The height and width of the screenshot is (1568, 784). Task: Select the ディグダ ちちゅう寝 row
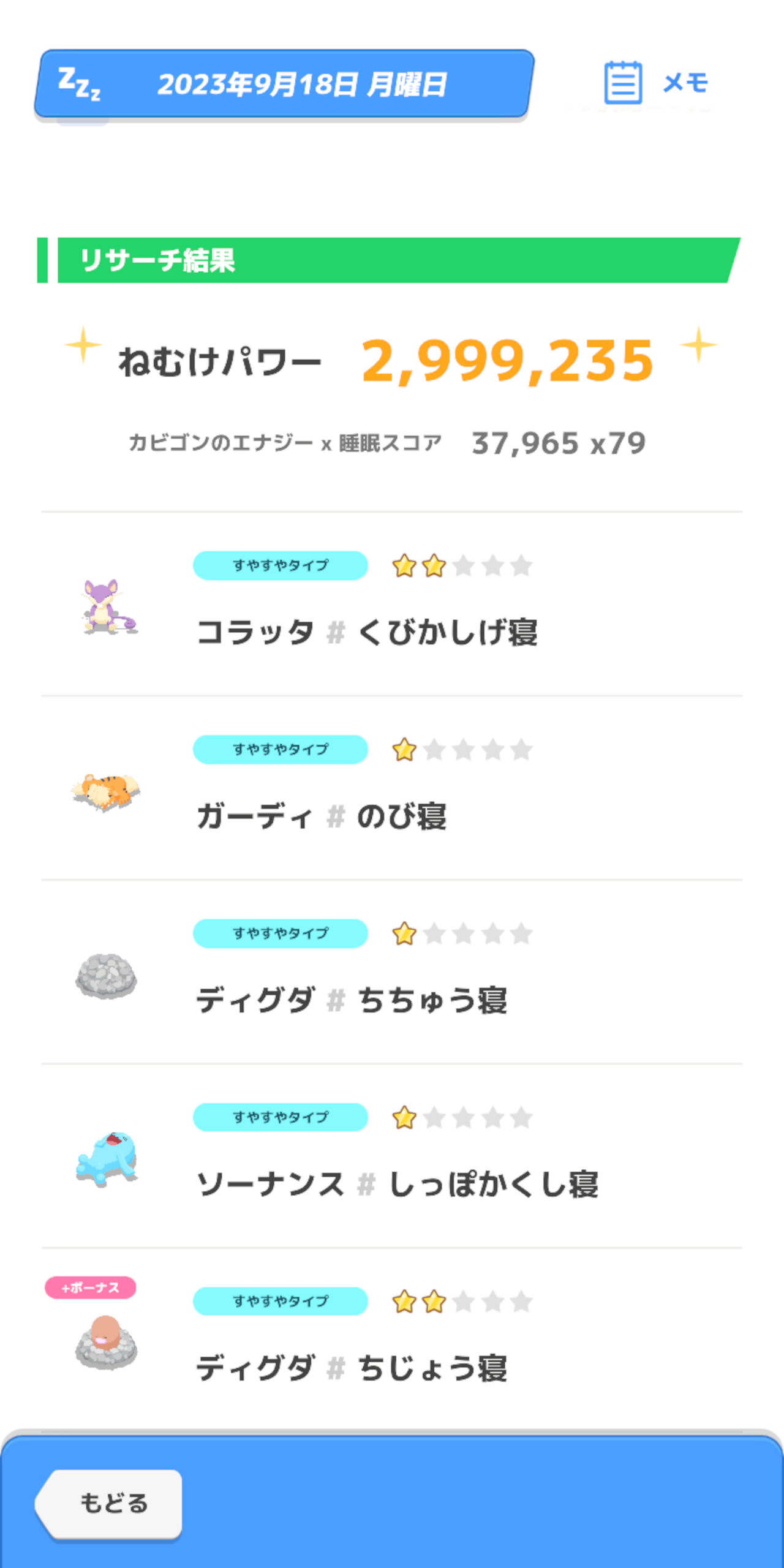pos(392,973)
